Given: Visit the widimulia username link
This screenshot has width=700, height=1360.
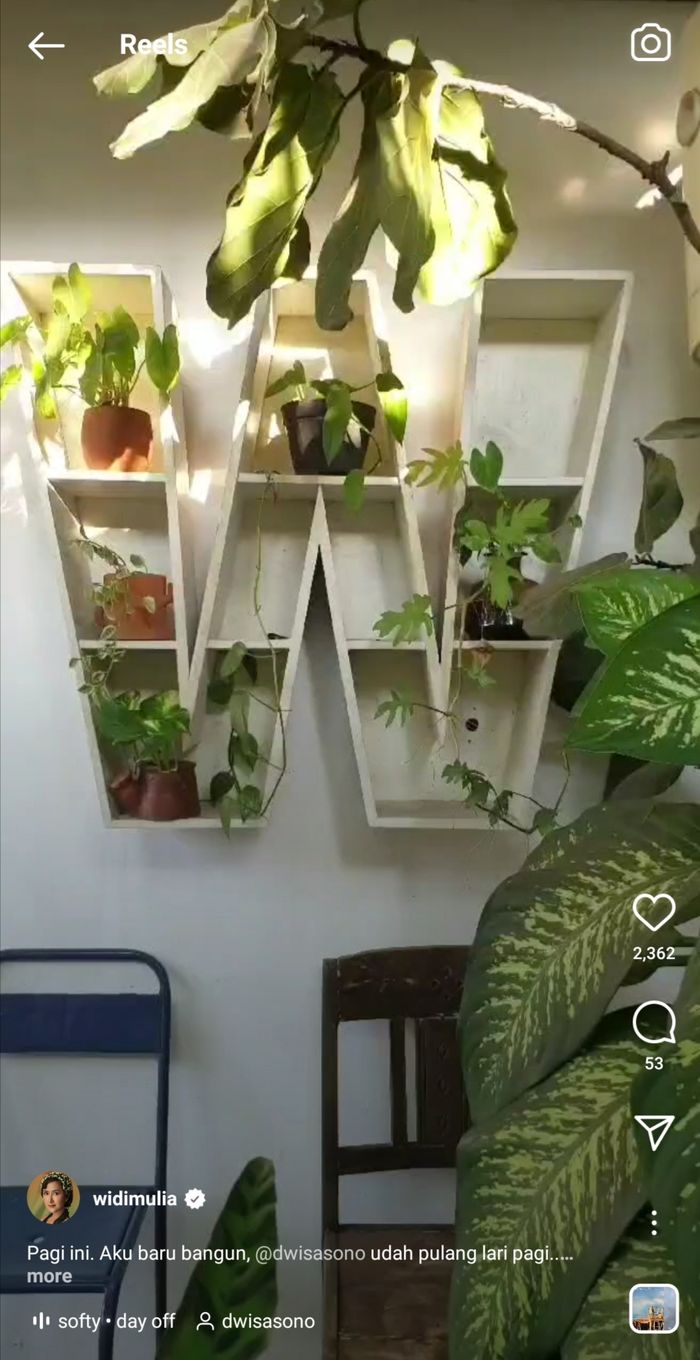Looking at the screenshot, I should [x=134, y=1198].
